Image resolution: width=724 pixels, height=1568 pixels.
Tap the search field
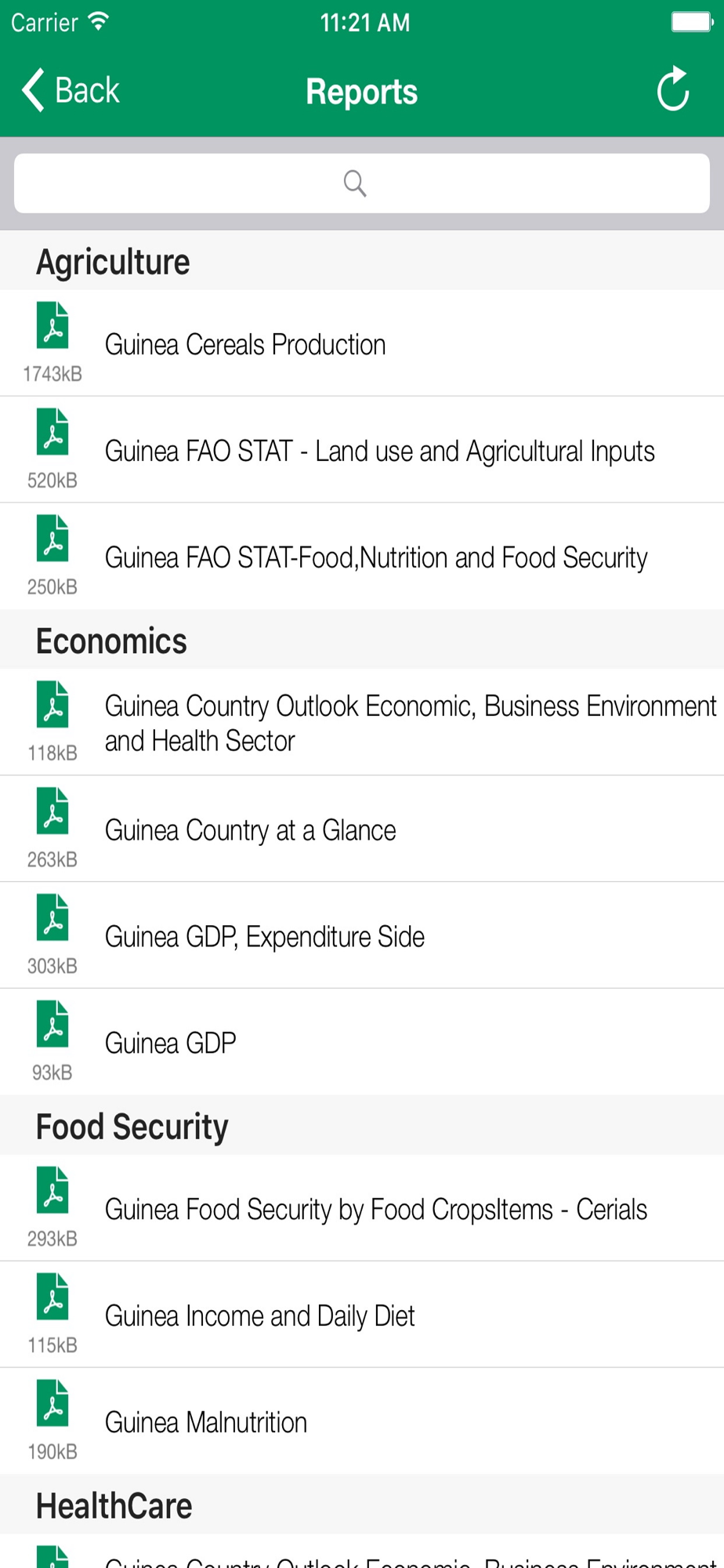point(362,183)
